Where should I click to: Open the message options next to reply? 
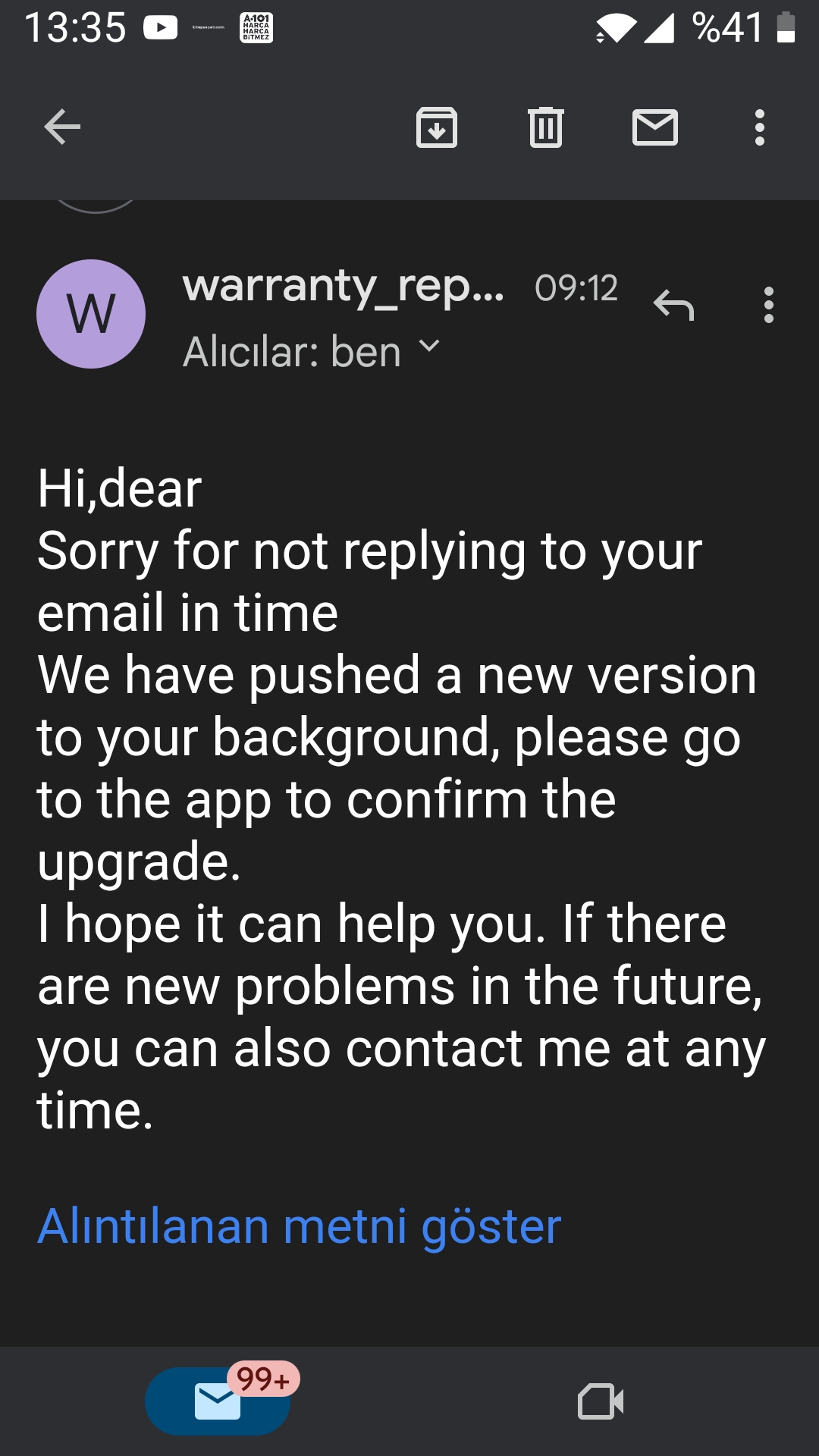click(769, 305)
